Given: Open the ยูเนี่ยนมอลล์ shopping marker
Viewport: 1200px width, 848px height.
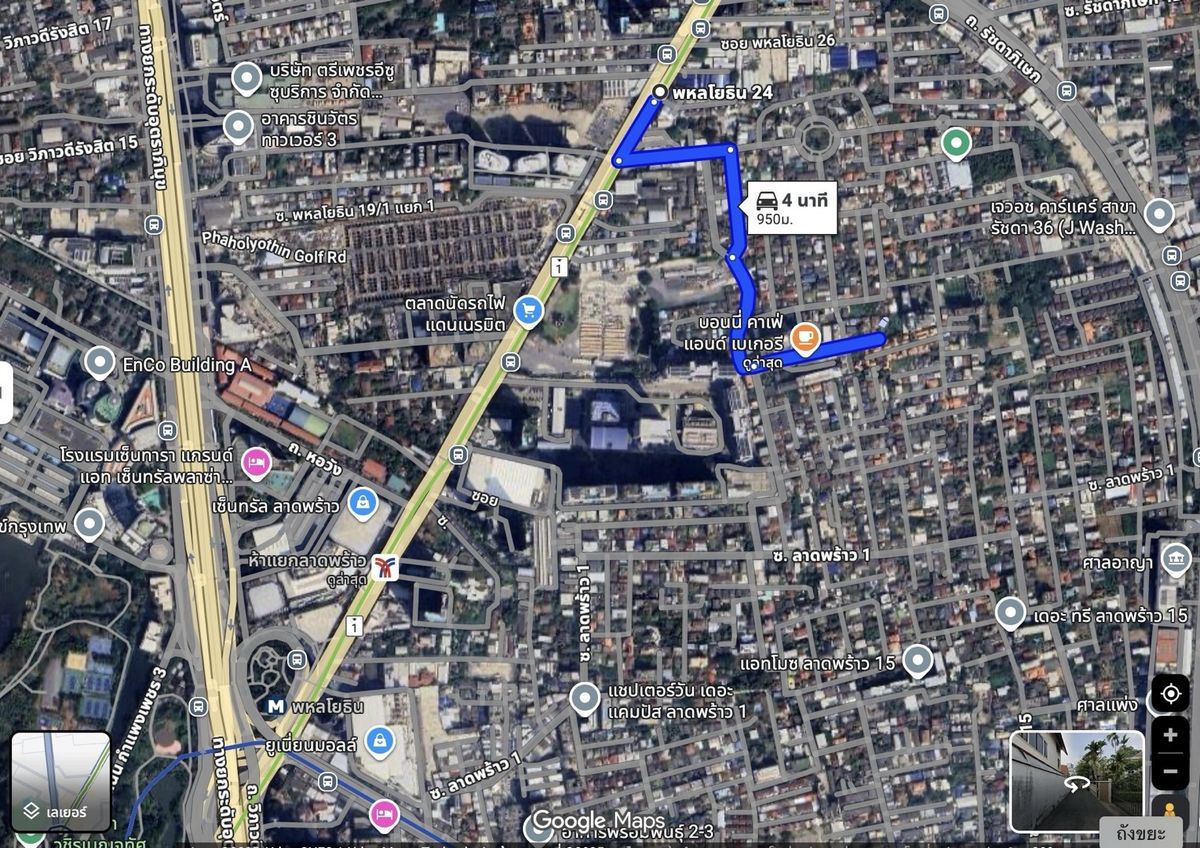Looking at the screenshot, I should click(x=380, y=741).
